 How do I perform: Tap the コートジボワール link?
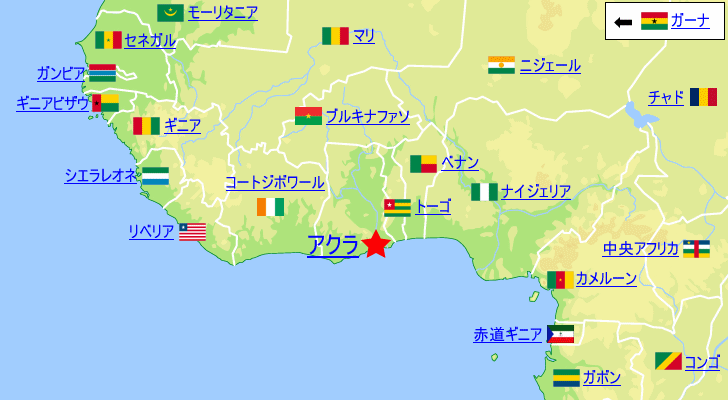click(x=274, y=183)
